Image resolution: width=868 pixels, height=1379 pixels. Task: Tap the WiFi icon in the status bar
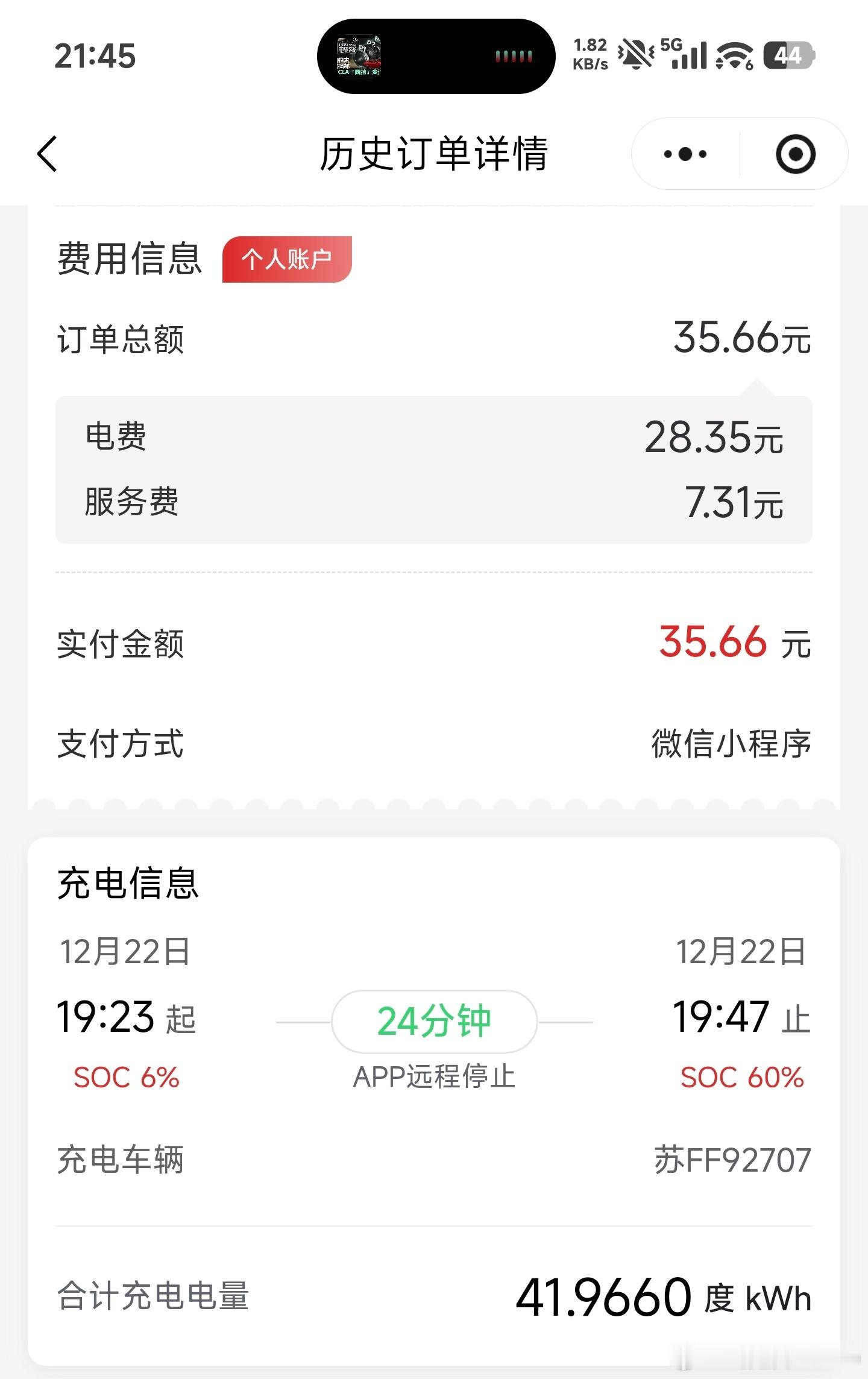tap(731, 55)
